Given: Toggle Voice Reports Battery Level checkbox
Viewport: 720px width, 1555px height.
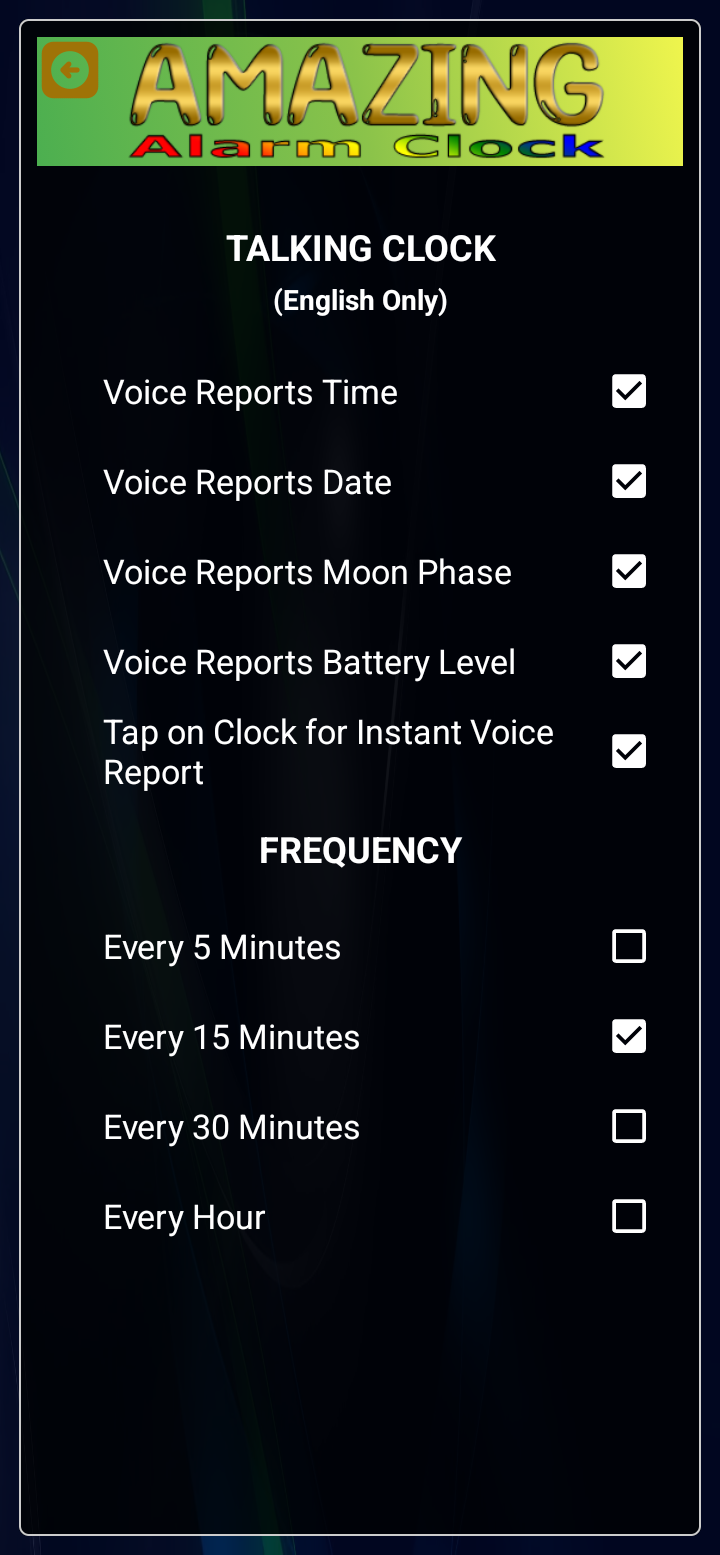Looking at the screenshot, I should [629, 662].
